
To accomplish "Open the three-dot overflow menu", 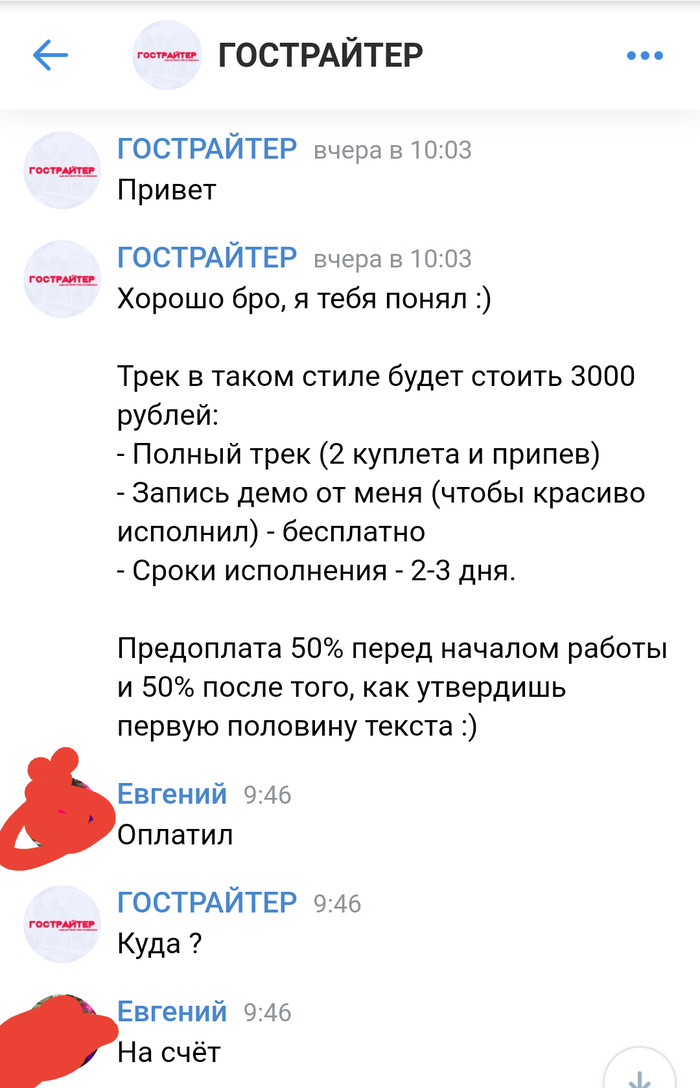I will click(x=644, y=55).
